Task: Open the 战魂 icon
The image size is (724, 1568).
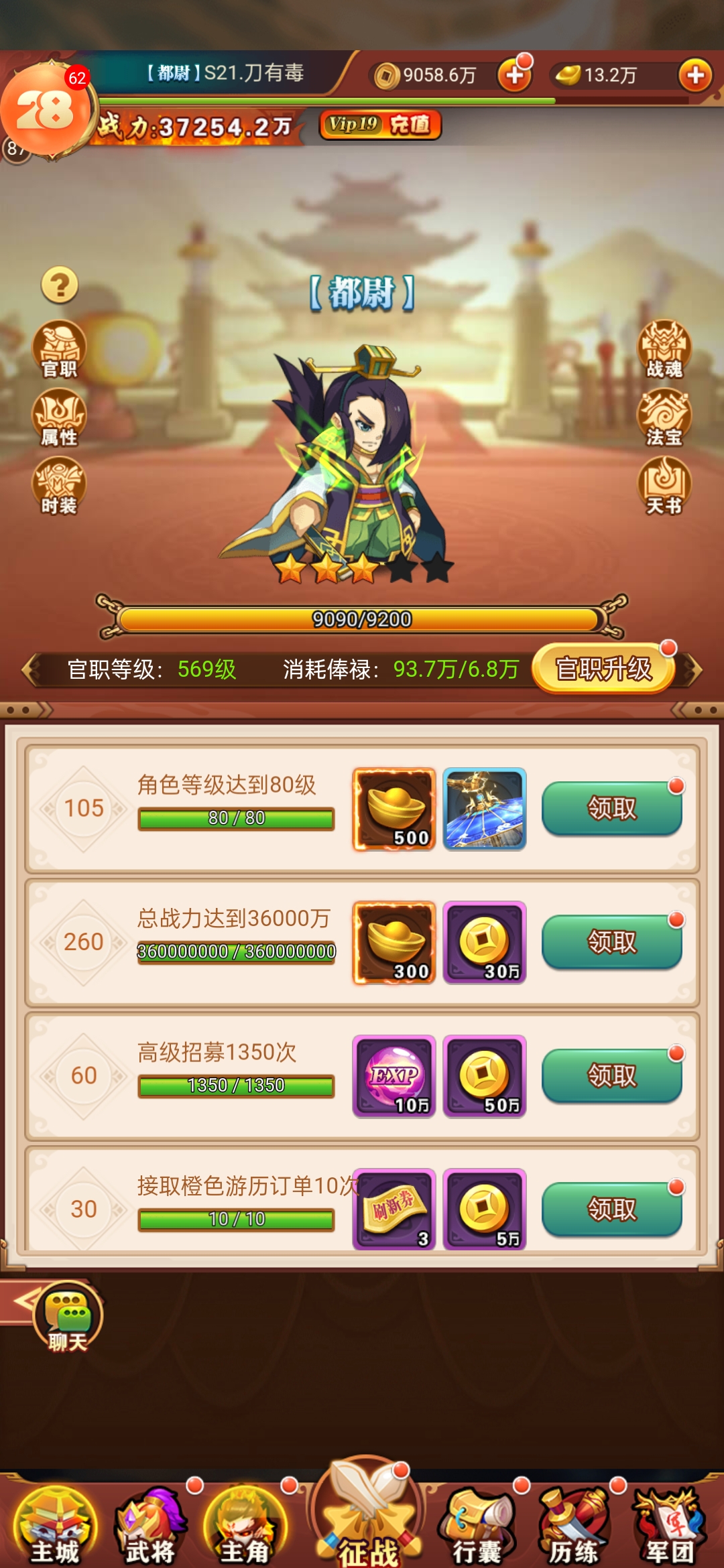Action: click(664, 350)
